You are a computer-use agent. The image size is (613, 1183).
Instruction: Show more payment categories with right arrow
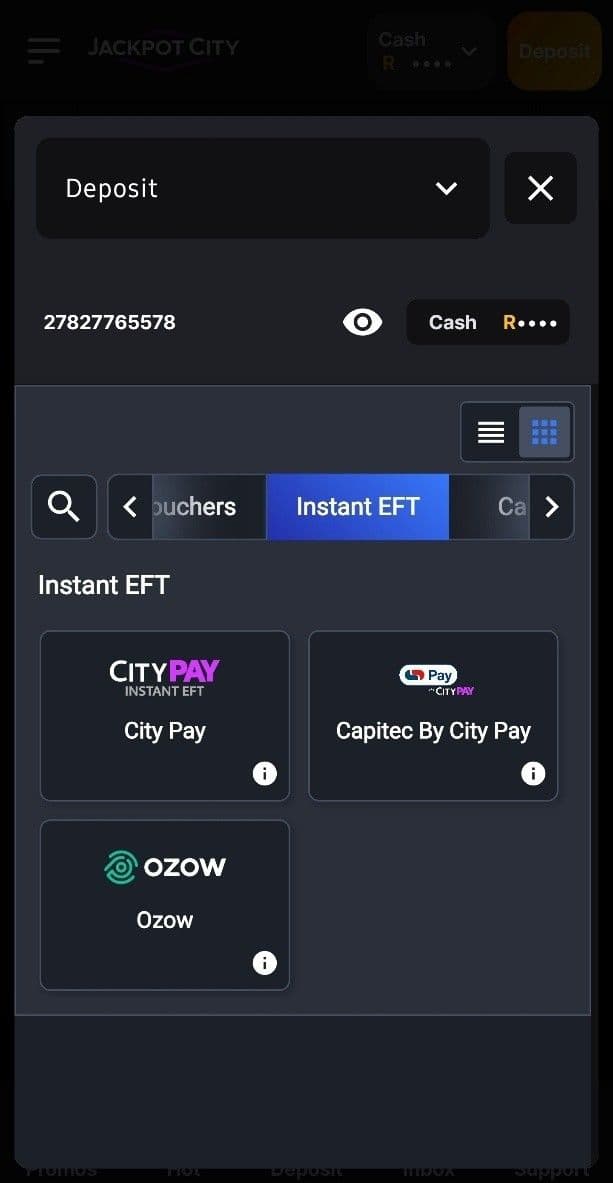tap(551, 507)
